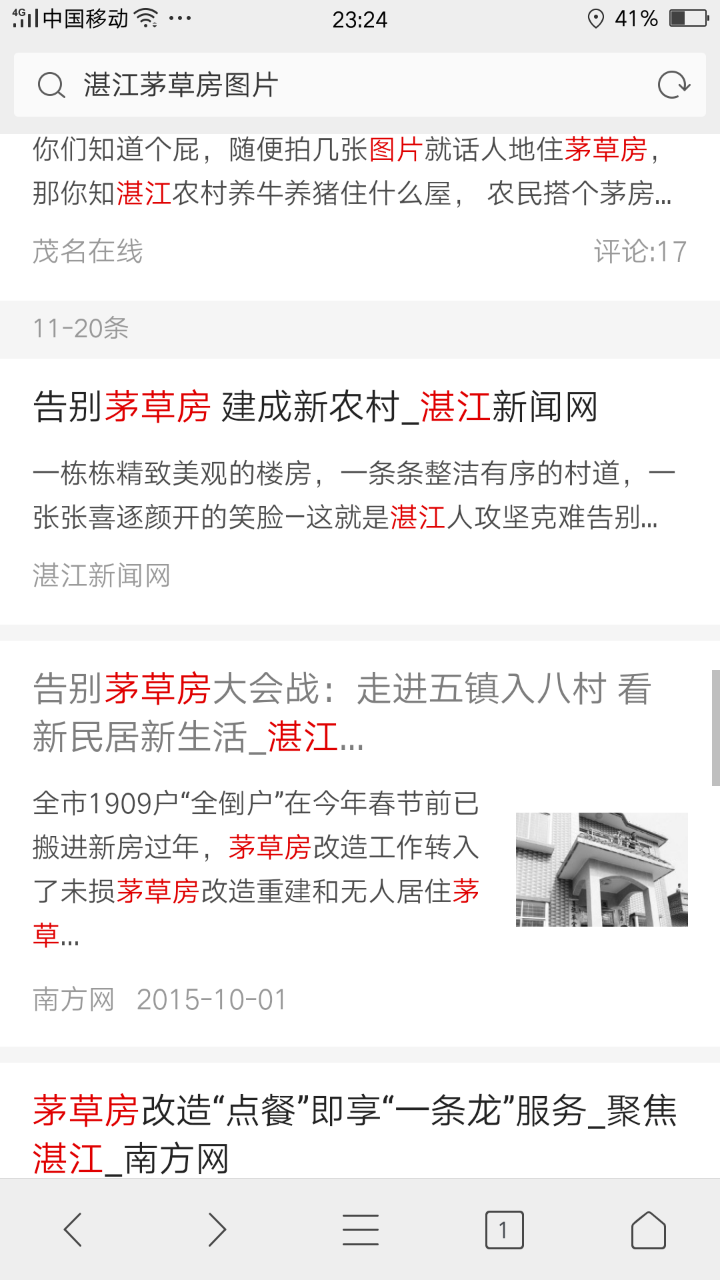Open result 告别茅草房 建成新农村_湛江新闻网
Screen dimensions: 720x1280
pyautogui.click(x=316, y=408)
